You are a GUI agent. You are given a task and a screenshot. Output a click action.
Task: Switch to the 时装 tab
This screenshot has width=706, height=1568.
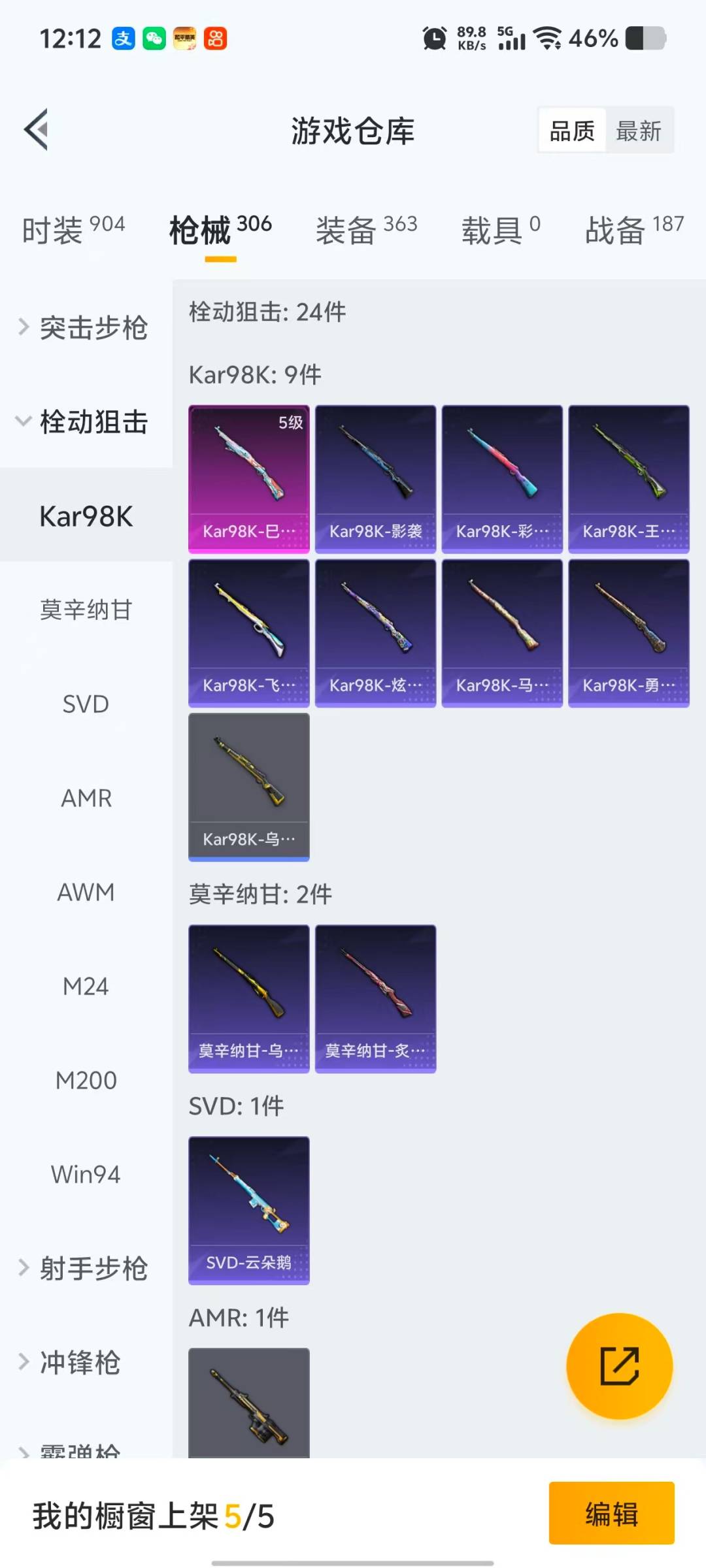click(x=73, y=229)
